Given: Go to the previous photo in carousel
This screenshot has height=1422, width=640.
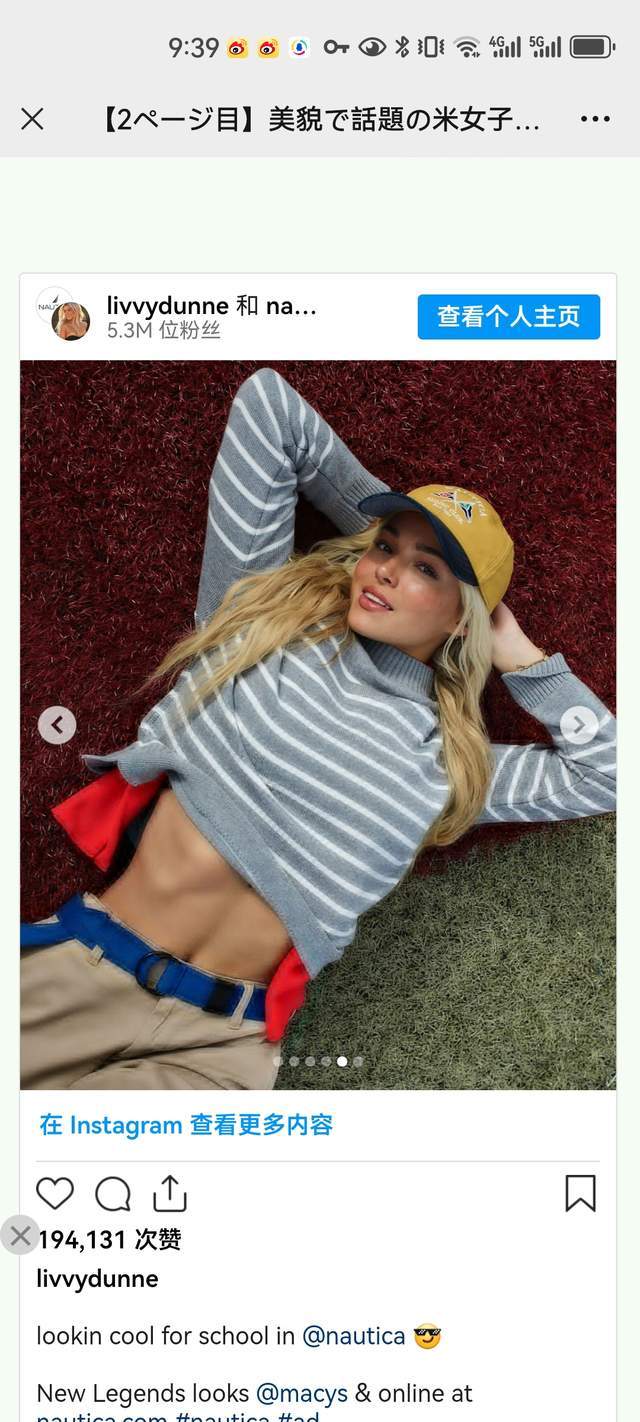Looking at the screenshot, I should (57, 725).
